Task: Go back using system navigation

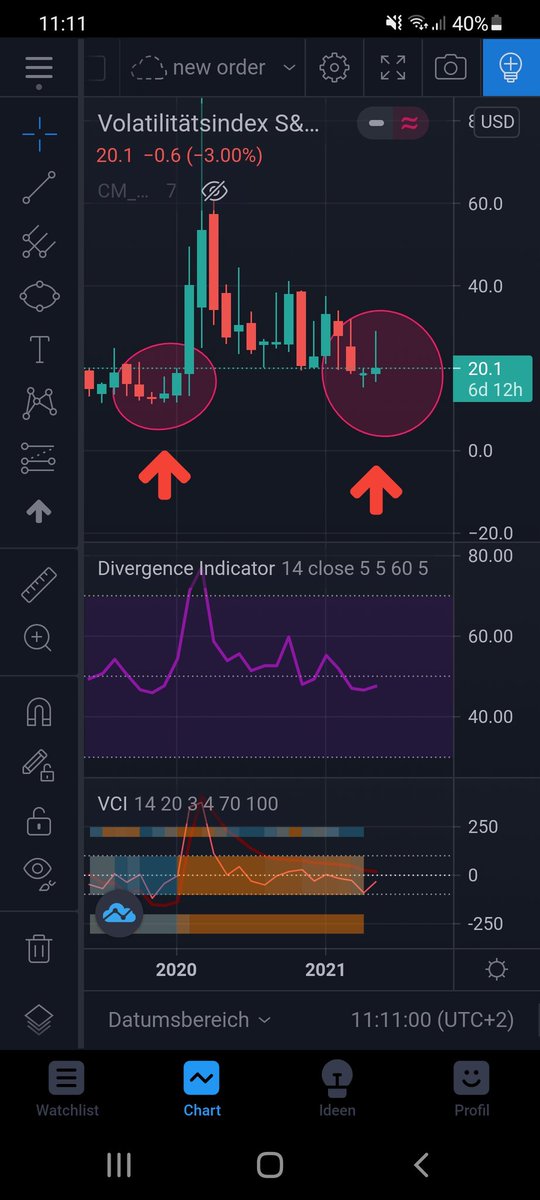Action: point(421,1164)
